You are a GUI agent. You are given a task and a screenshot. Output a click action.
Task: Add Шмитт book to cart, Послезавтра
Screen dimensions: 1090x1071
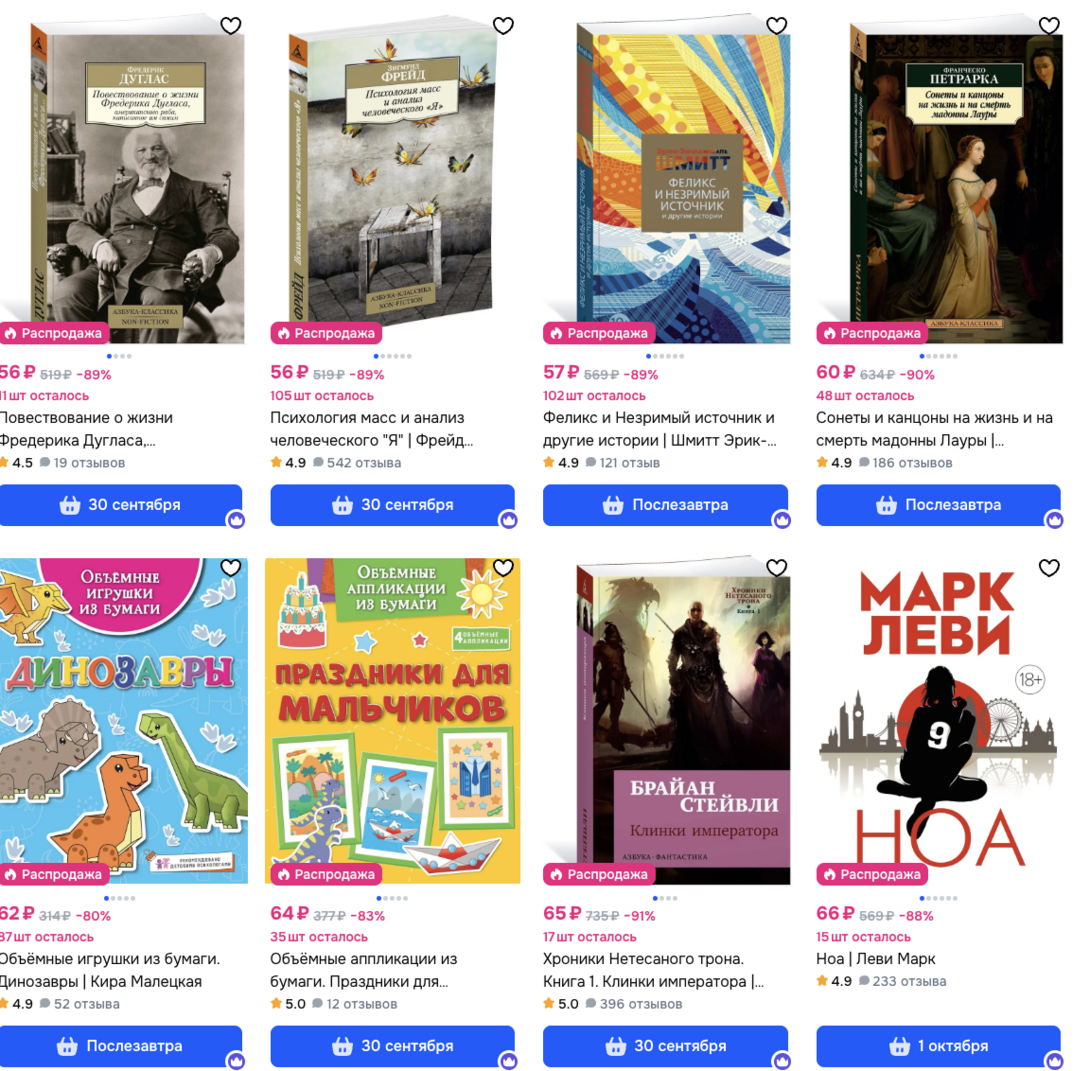click(665, 505)
